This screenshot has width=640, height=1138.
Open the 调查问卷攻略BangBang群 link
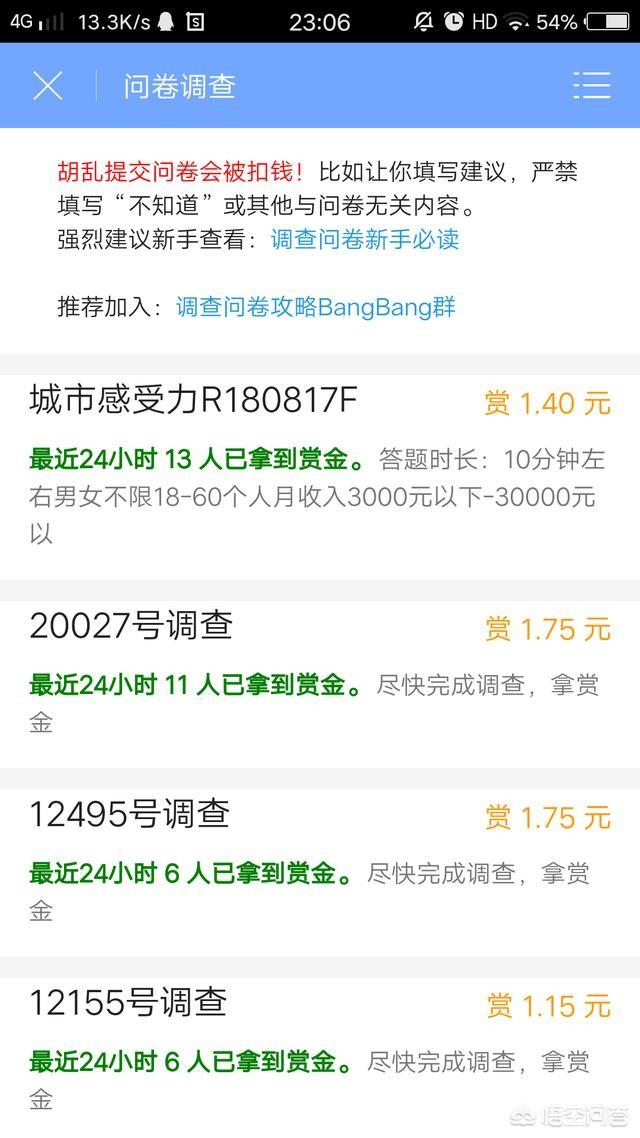point(316,307)
